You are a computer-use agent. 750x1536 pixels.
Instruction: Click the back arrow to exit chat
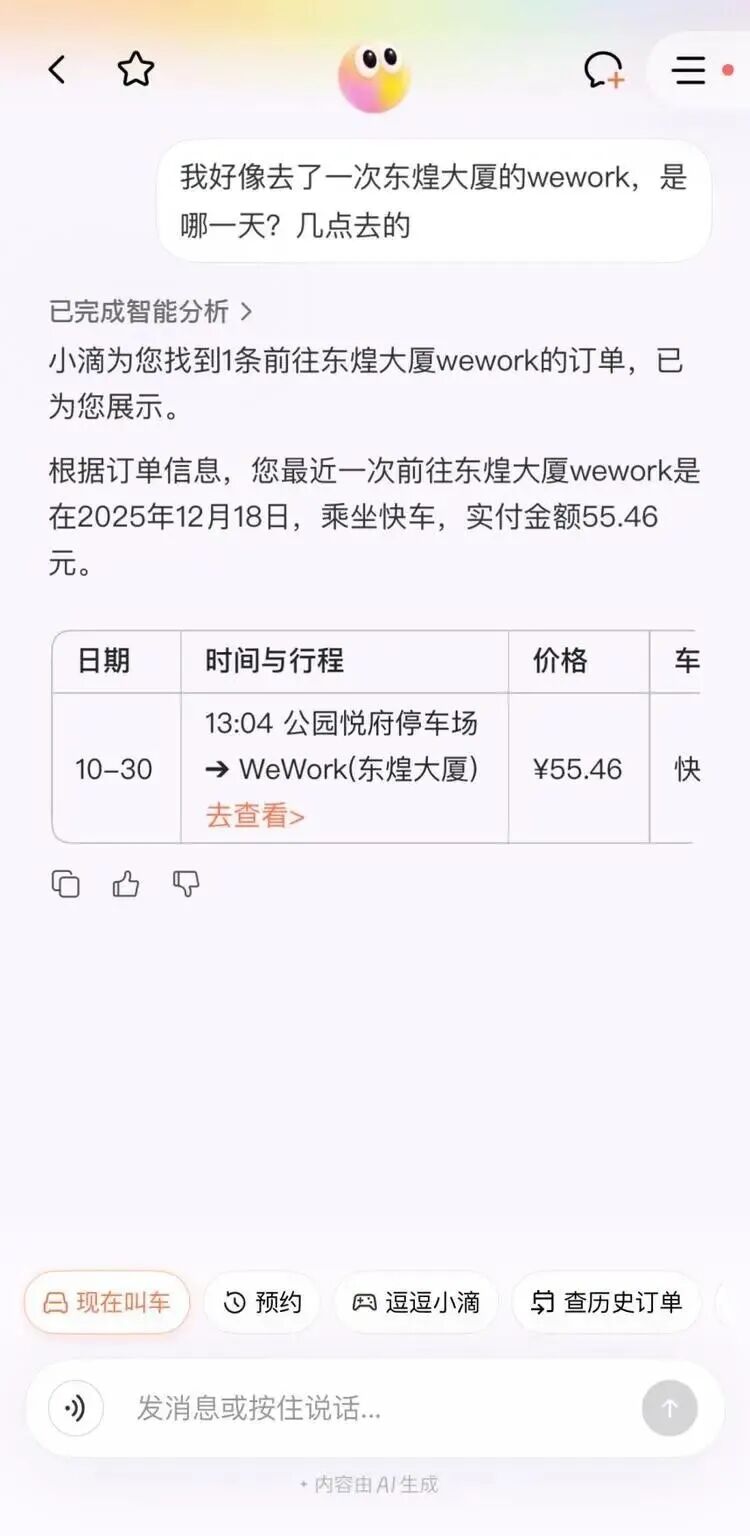point(56,70)
